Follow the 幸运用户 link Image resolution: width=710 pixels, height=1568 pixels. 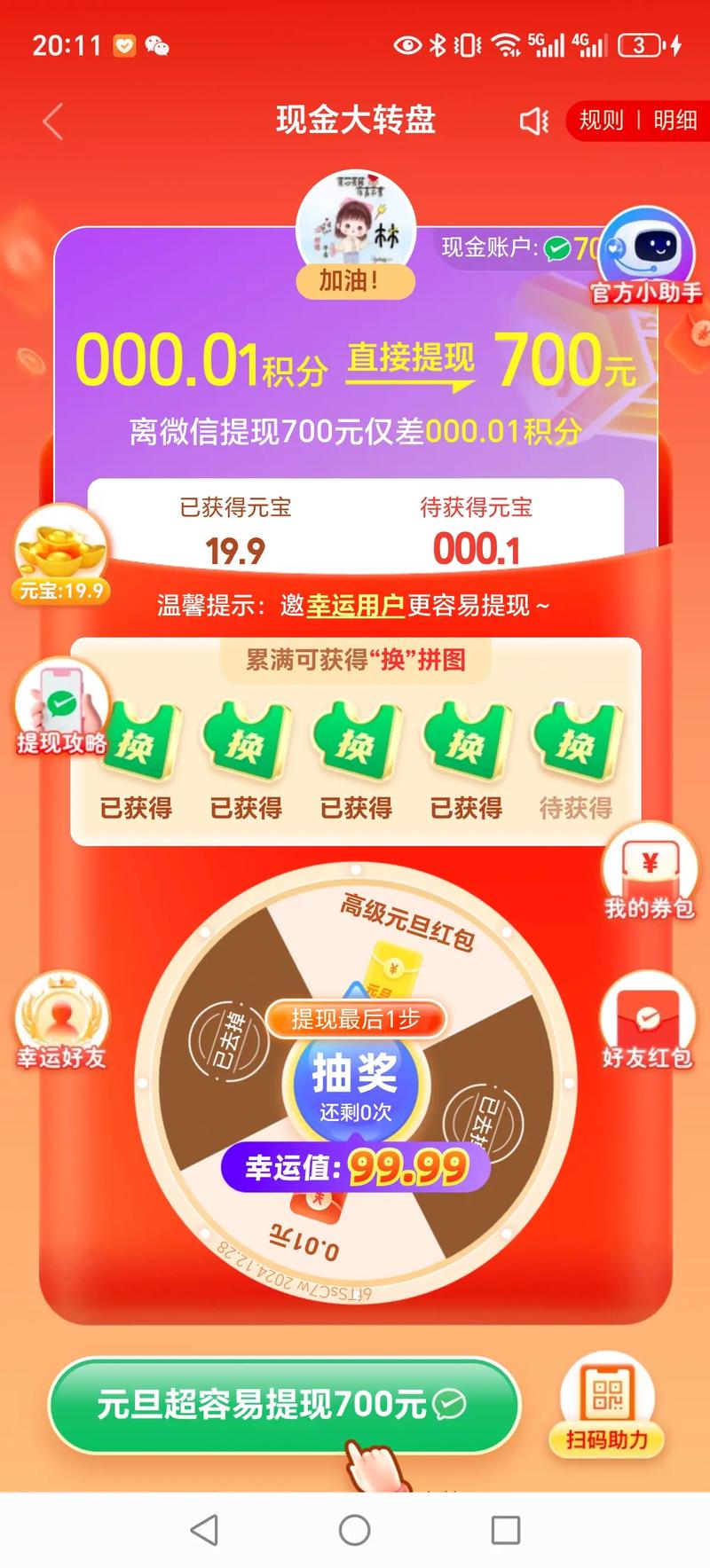click(x=355, y=606)
